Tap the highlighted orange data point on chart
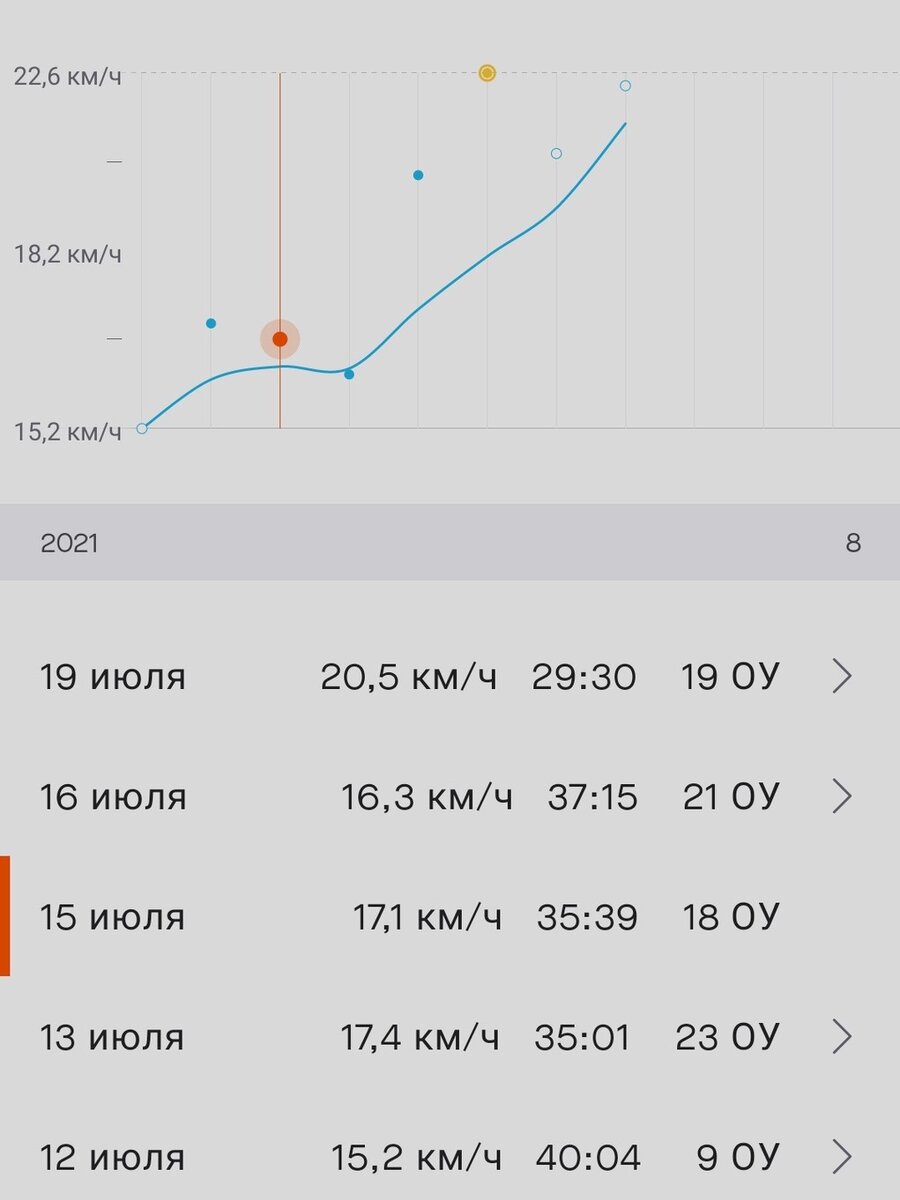 click(x=280, y=339)
